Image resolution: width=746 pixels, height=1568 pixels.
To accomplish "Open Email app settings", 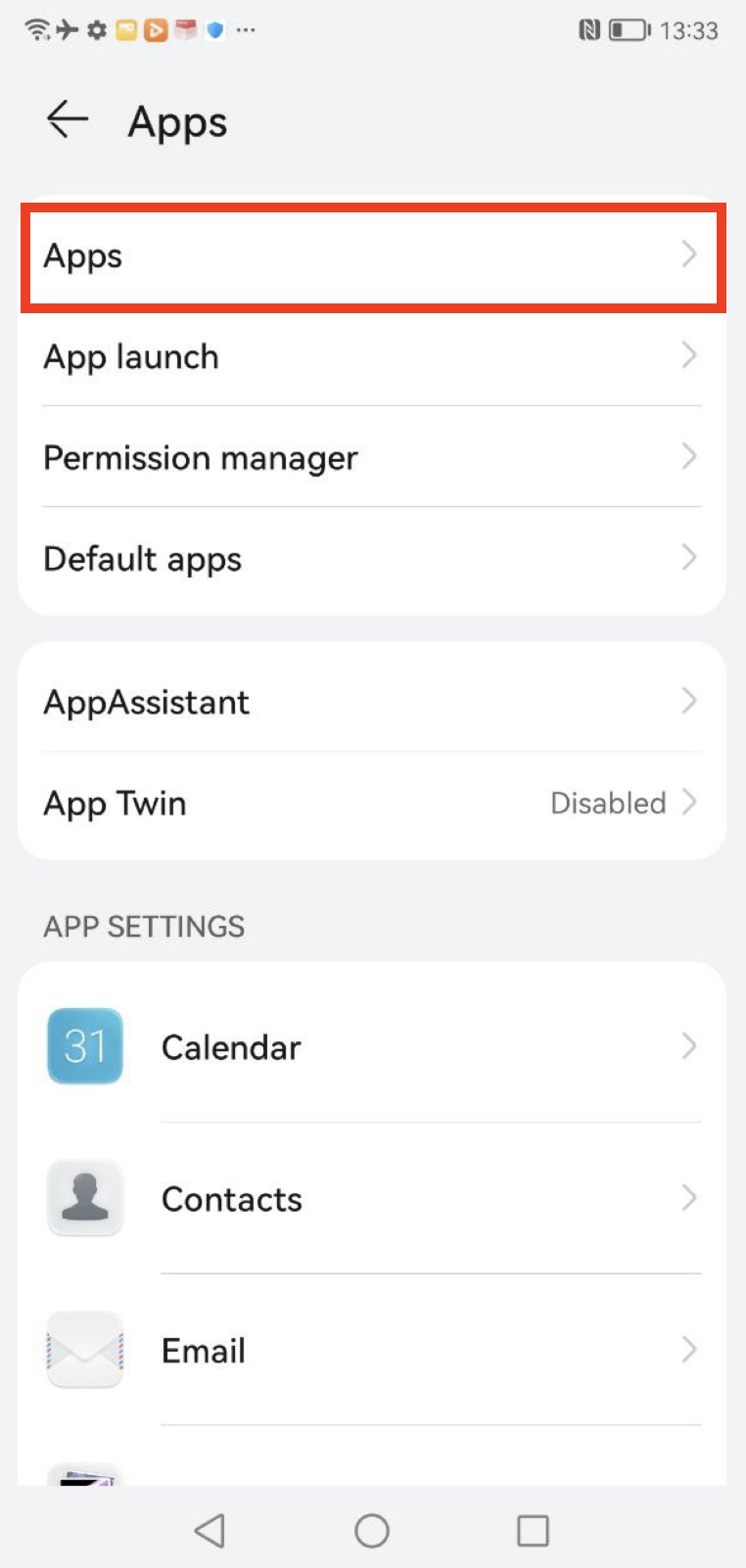I will (x=372, y=1351).
